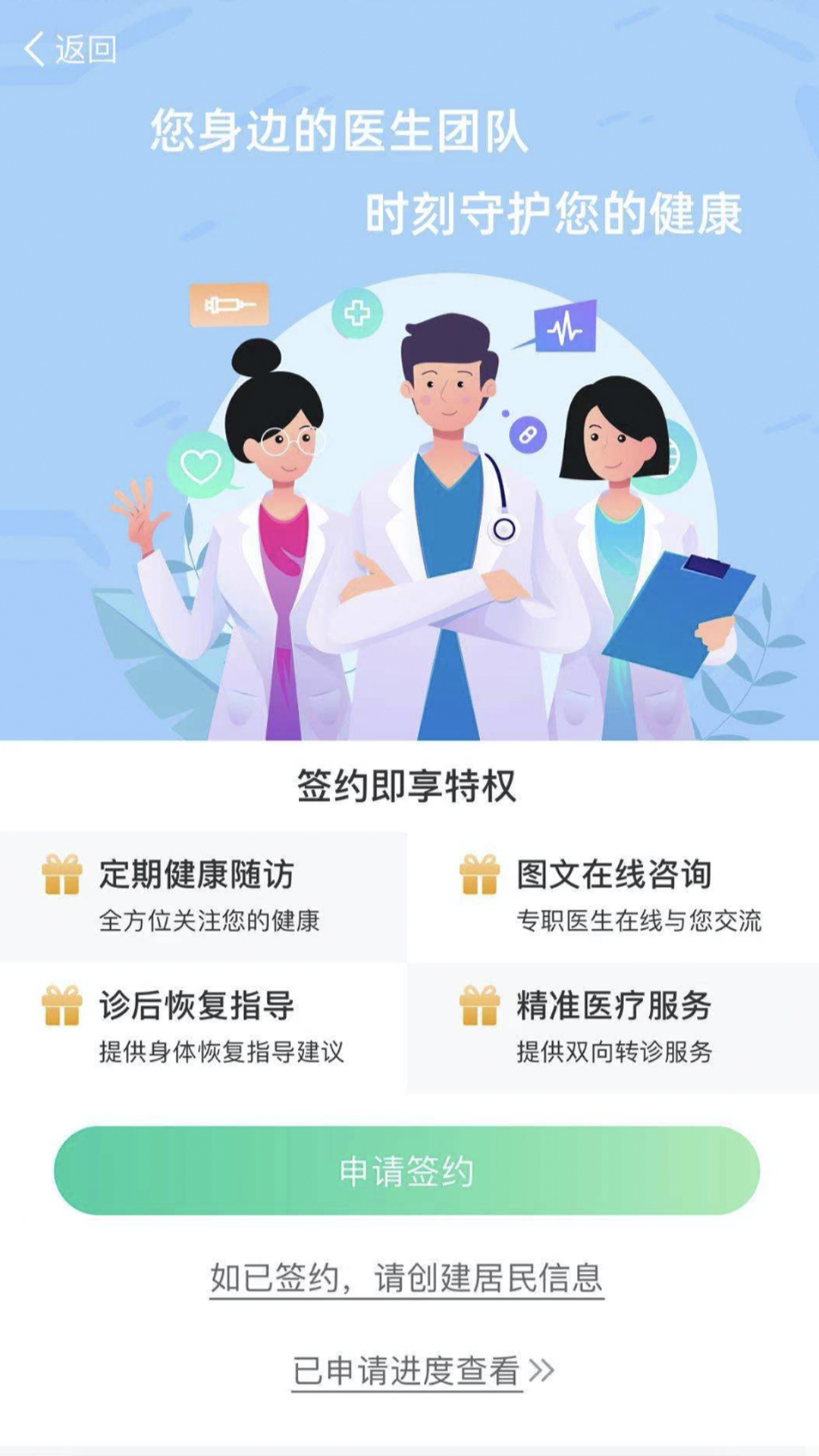
Task: View 已申请进度查看 progress link
Action: 422,1370
